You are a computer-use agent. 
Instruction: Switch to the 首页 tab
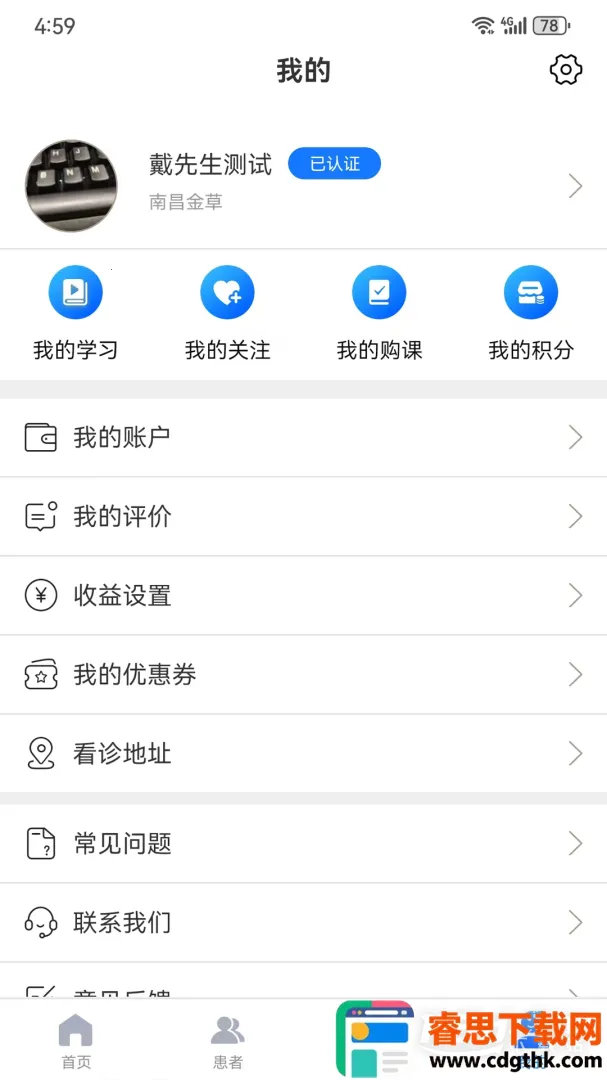[76, 1042]
